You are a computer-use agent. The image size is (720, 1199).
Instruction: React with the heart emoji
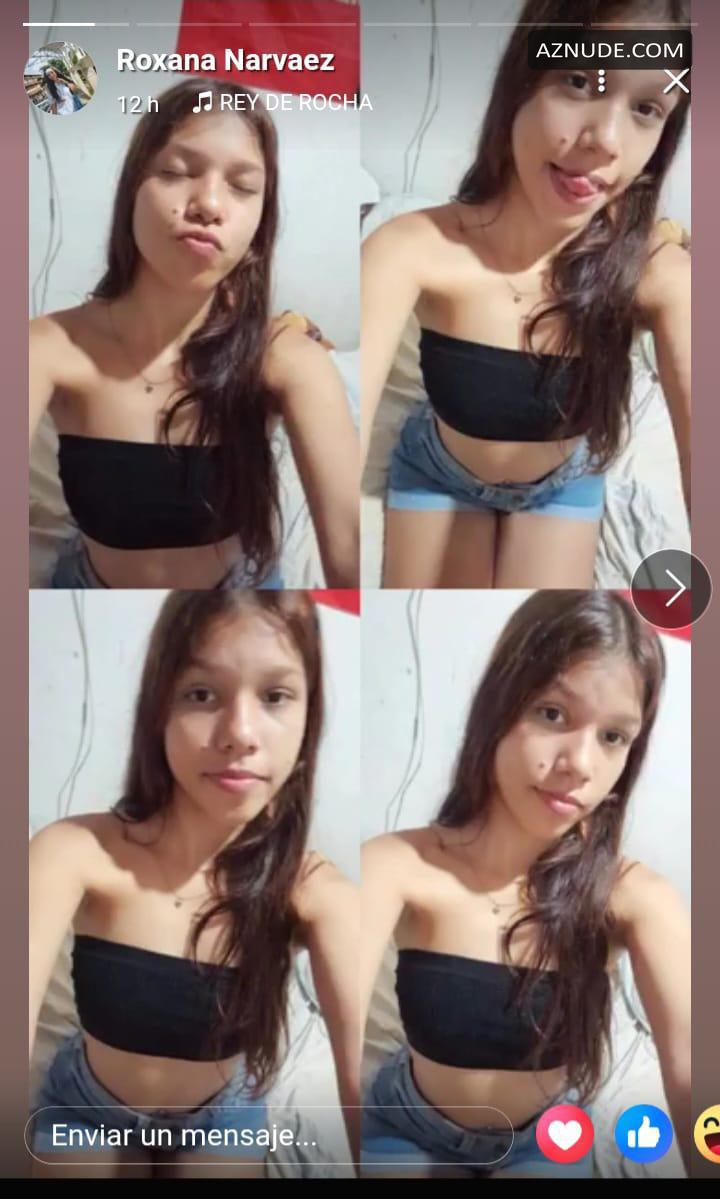(565, 1134)
